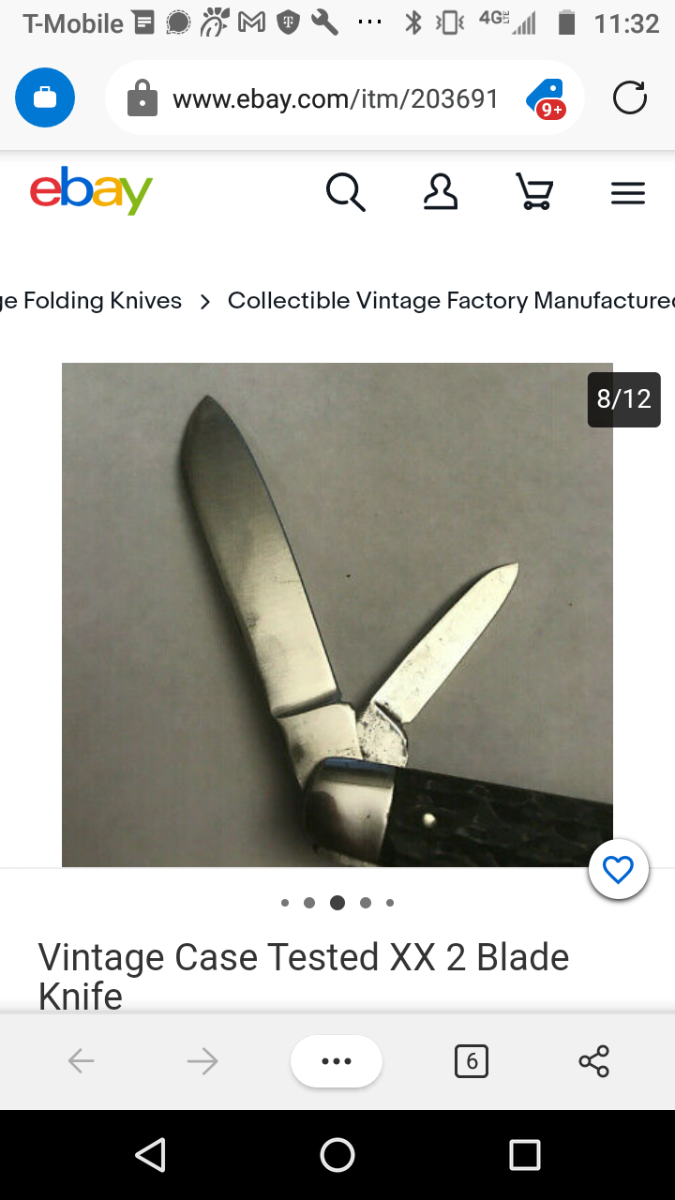Reload the current page
The width and height of the screenshot is (675, 1200).
[629, 98]
